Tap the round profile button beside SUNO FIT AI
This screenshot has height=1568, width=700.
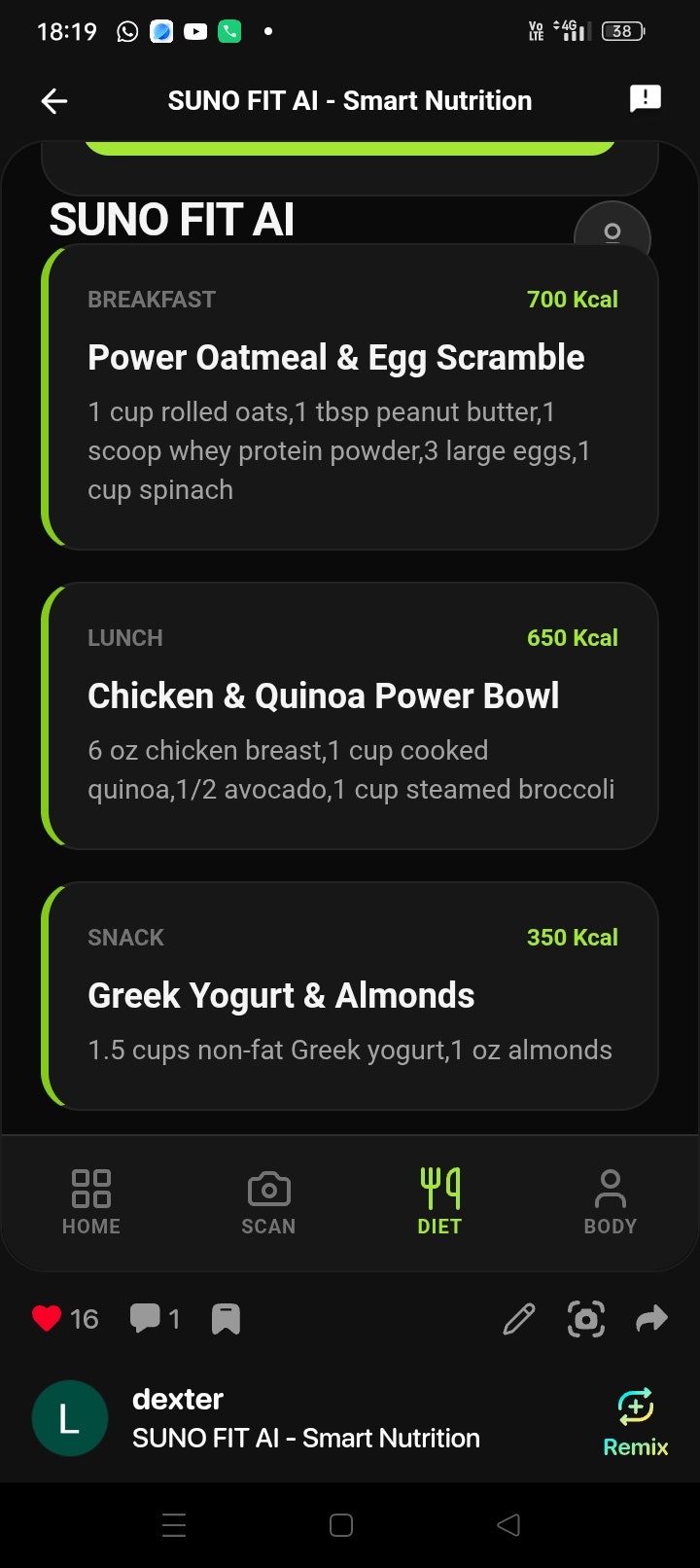click(x=612, y=230)
